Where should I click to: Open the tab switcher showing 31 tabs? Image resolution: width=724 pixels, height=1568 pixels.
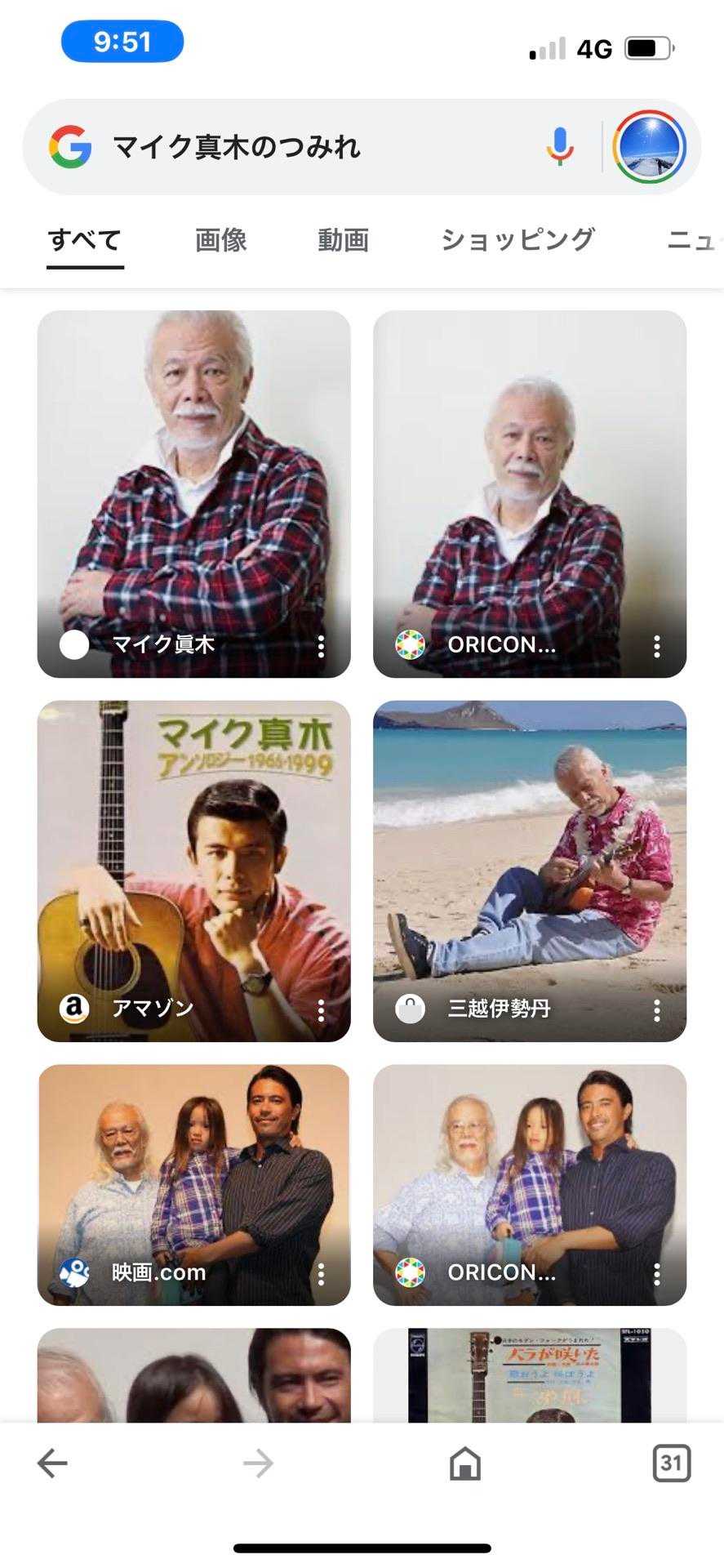coord(671,1463)
